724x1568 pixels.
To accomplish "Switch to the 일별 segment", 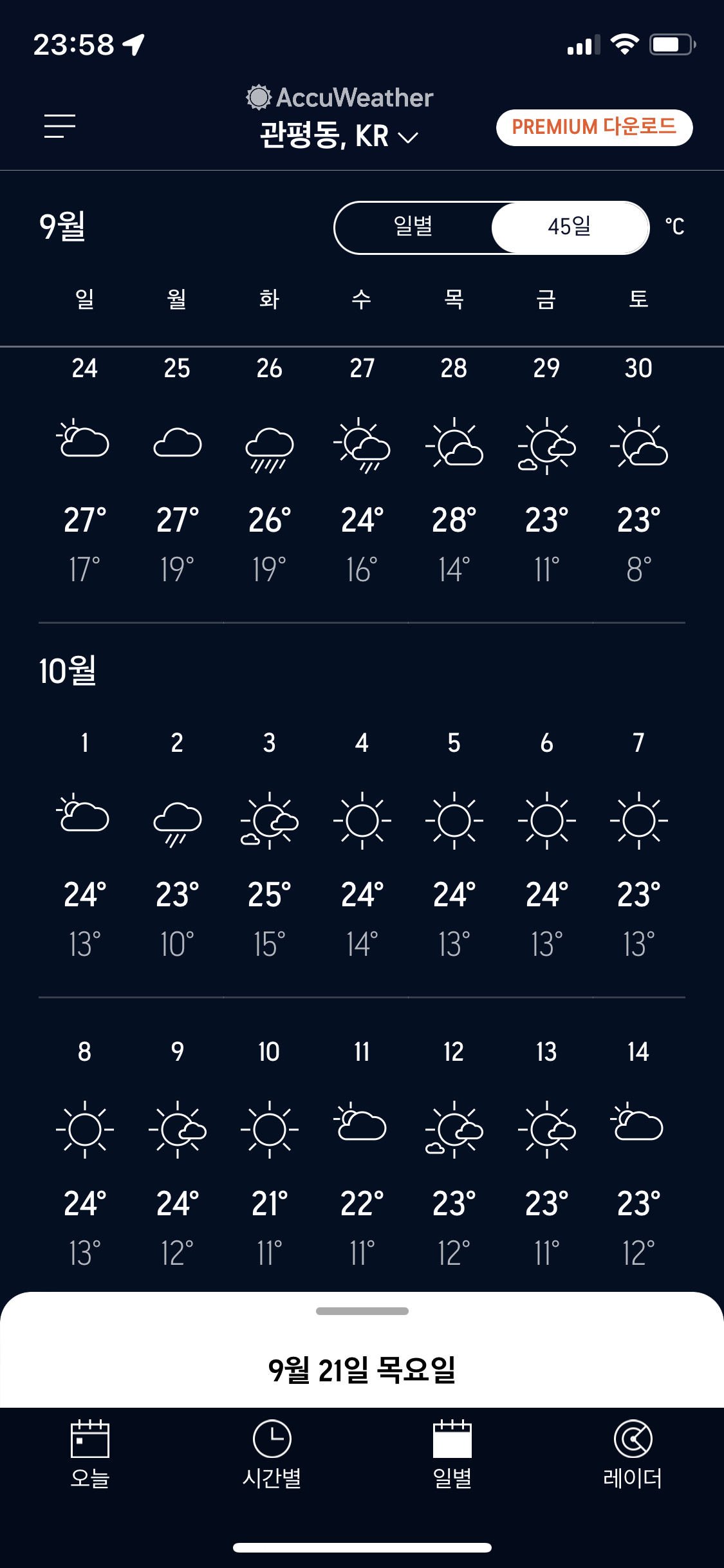I will pyautogui.click(x=413, y=227).
